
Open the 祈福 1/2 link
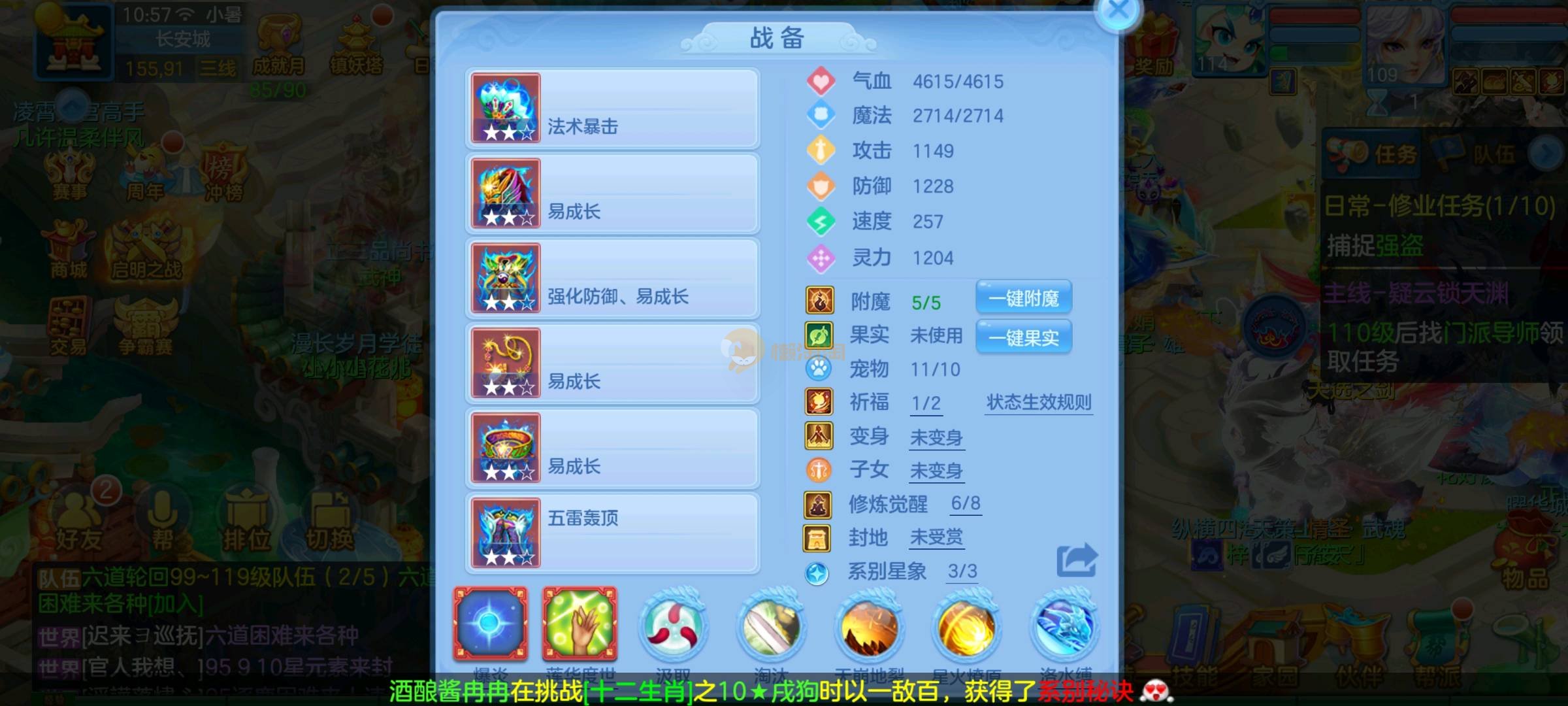[x=926, y=403]
